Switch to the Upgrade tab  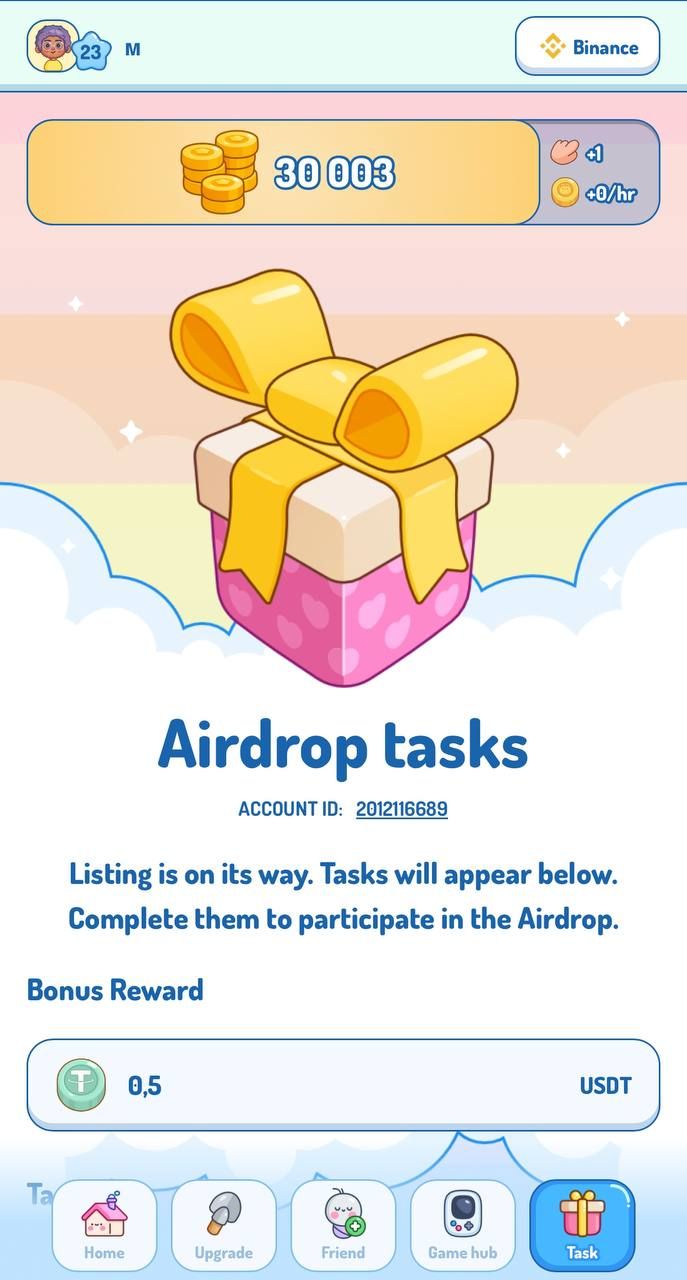tap(223, 1226)
